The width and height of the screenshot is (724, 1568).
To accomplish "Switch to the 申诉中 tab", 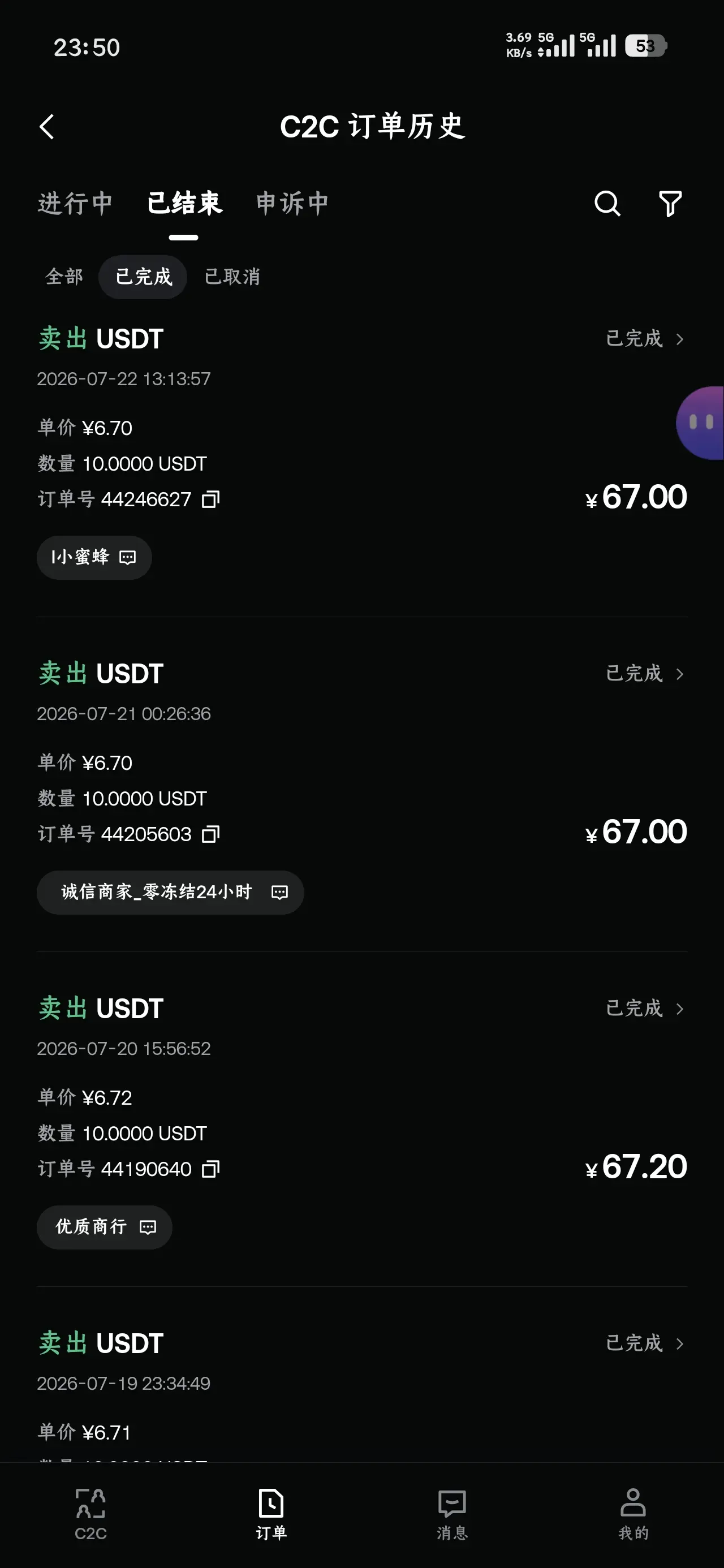I will click(292, 203).
